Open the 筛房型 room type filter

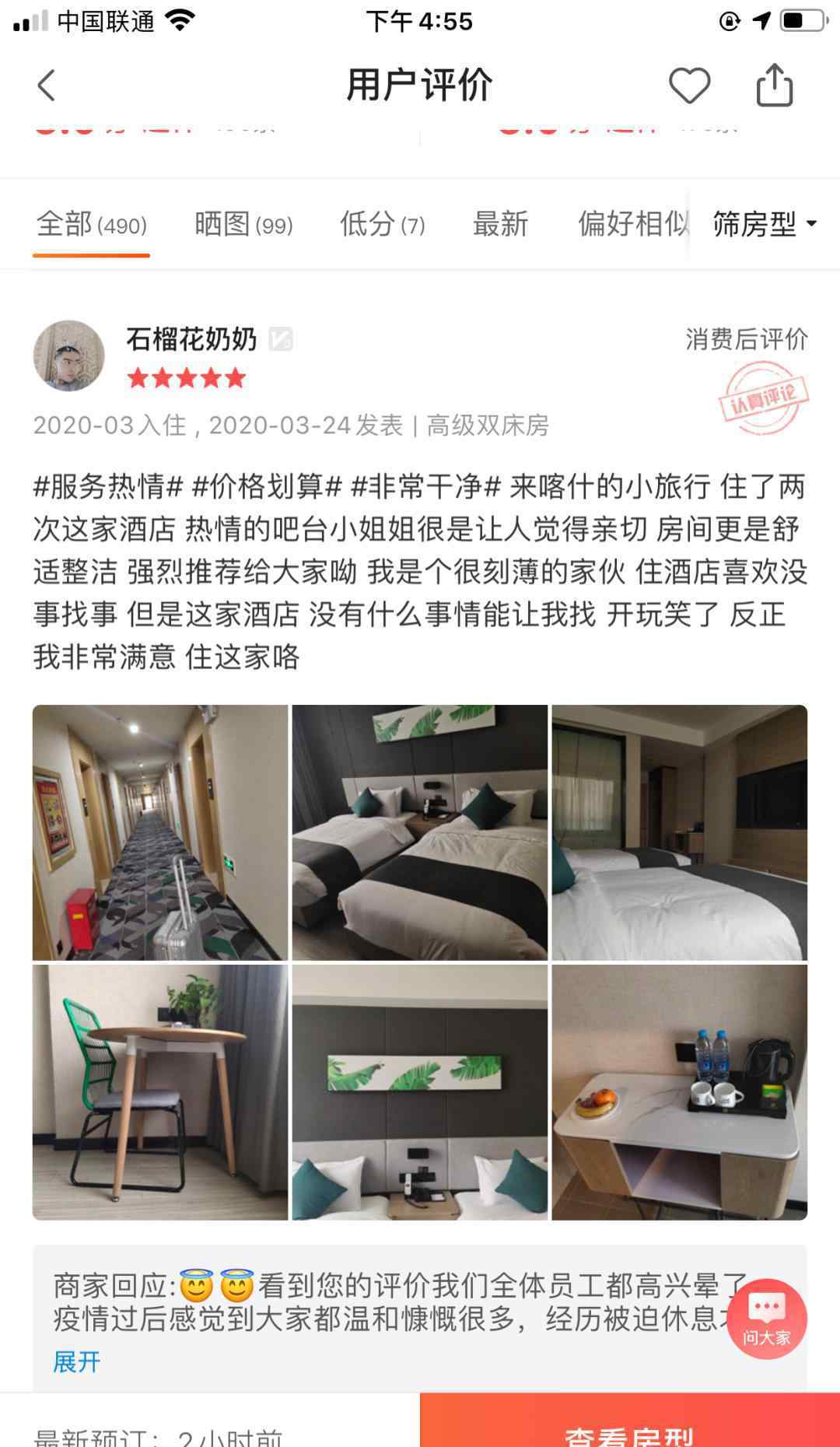pyautogui.click(x=764, y=225)
